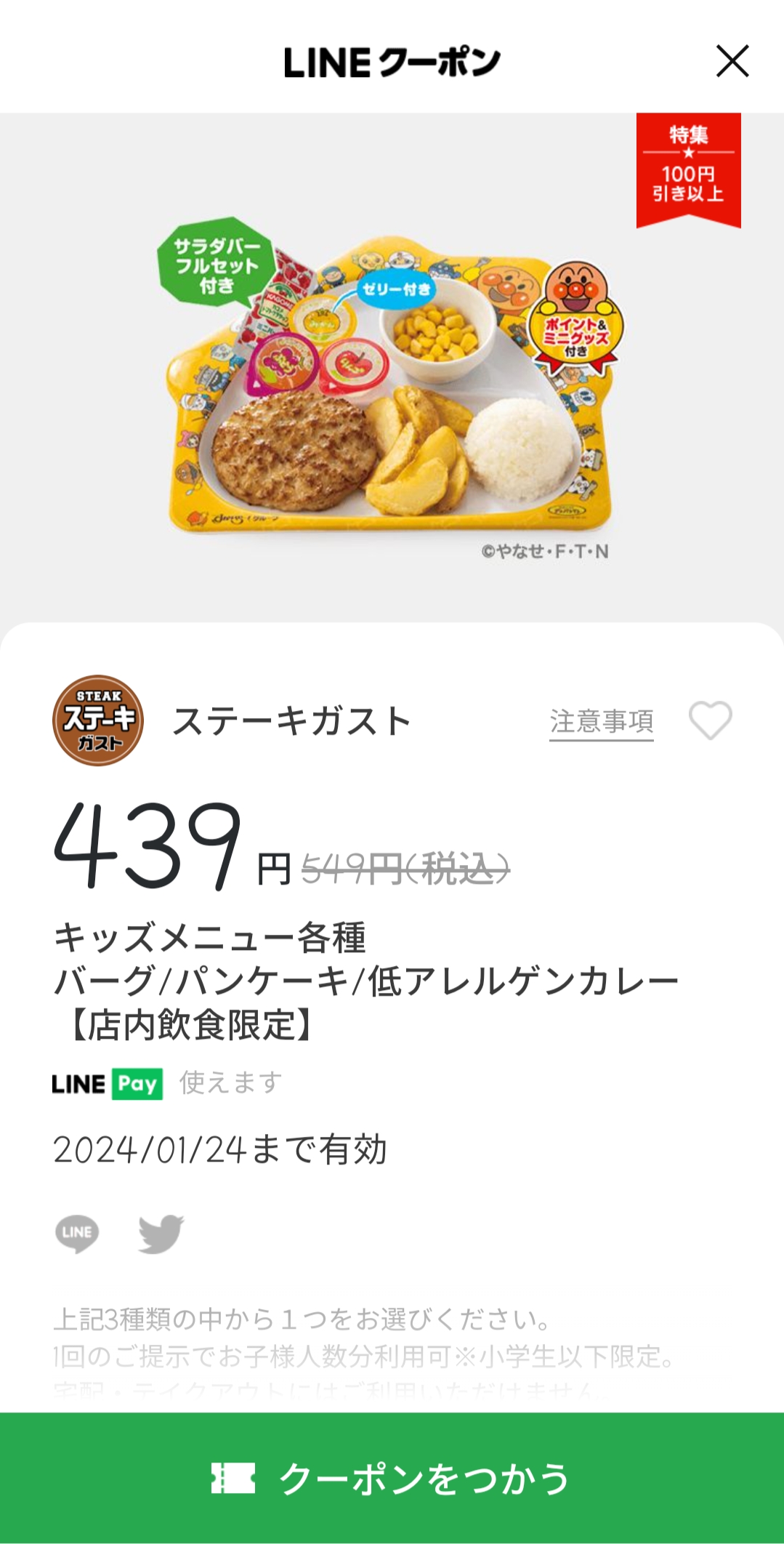This screenshot has width=784, height=1544.
Task: Open the 注意事項 notes link
Action: 601,722
